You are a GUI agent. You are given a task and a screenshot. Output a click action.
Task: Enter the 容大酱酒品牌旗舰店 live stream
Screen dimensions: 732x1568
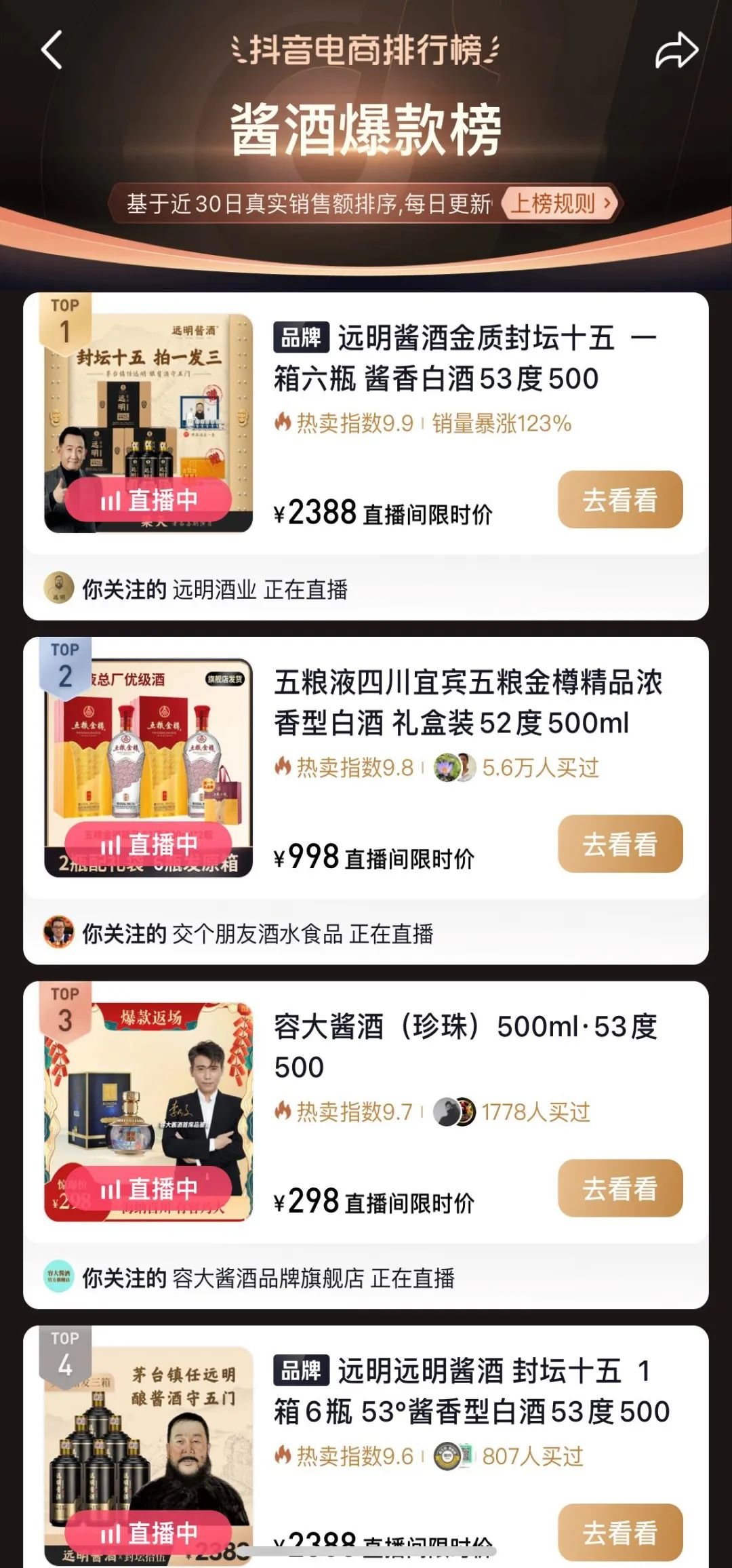[268, 1278]
